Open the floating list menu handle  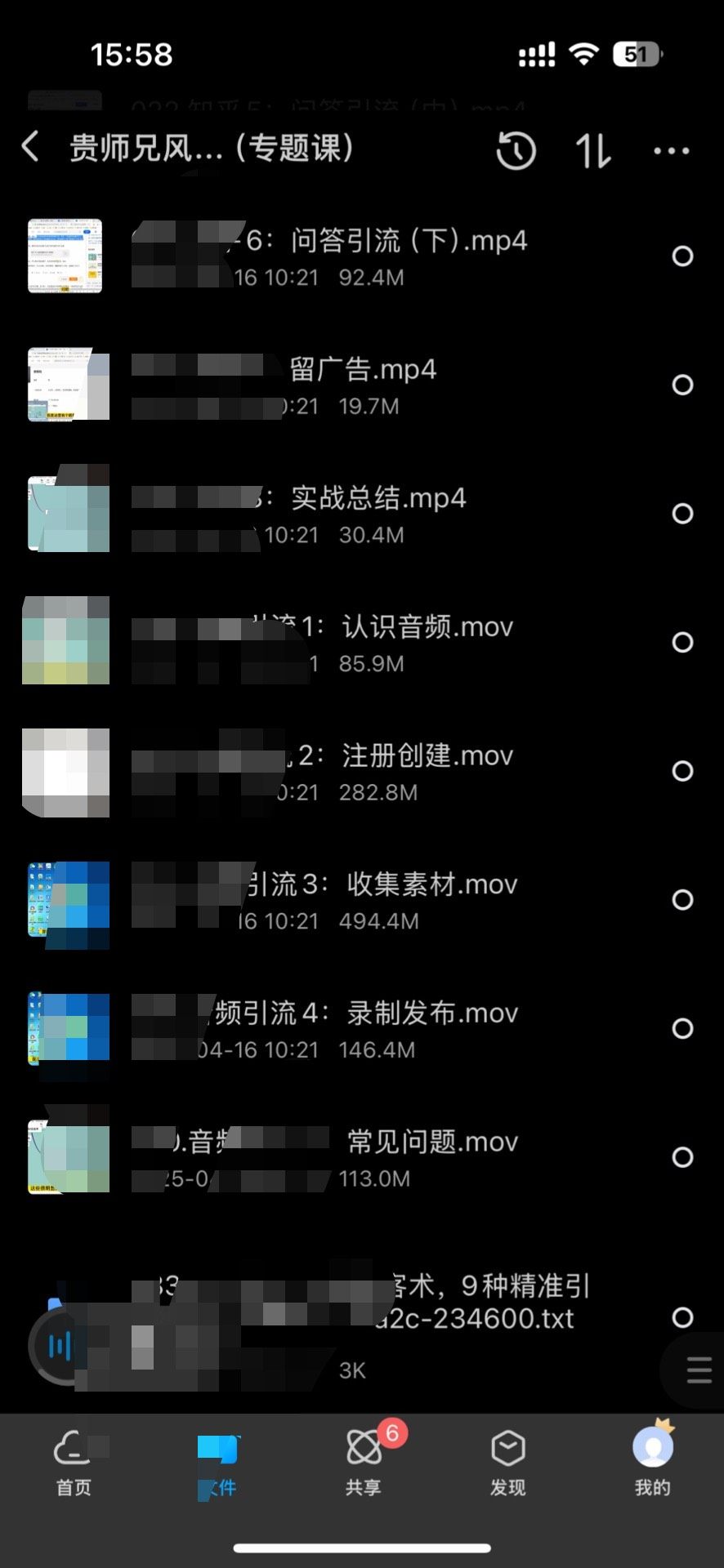[x=699, y=1370]
